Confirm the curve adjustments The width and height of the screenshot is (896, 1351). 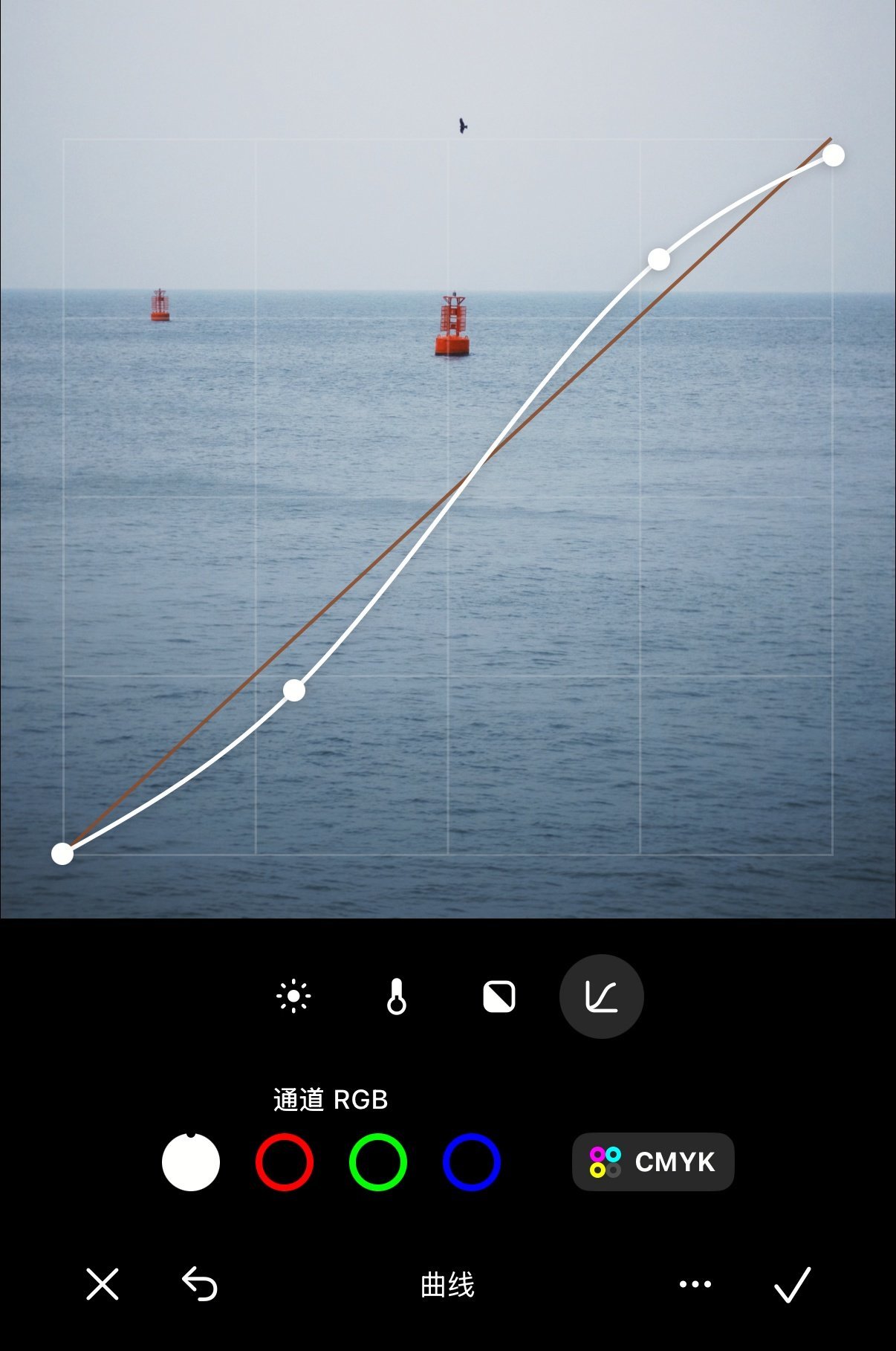(x=793, y=1284)
